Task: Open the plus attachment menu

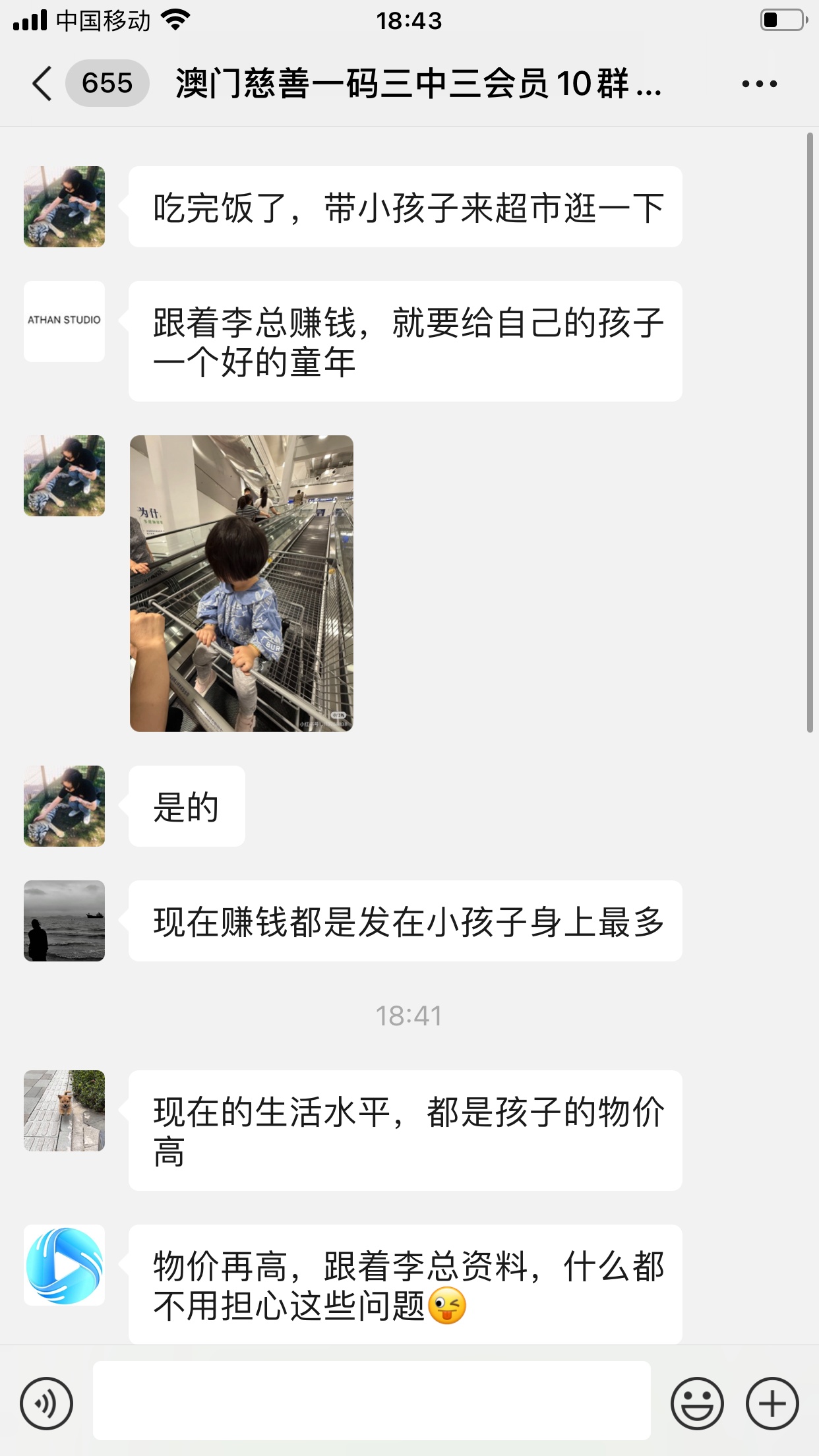Action: (x=772, y=1403)
